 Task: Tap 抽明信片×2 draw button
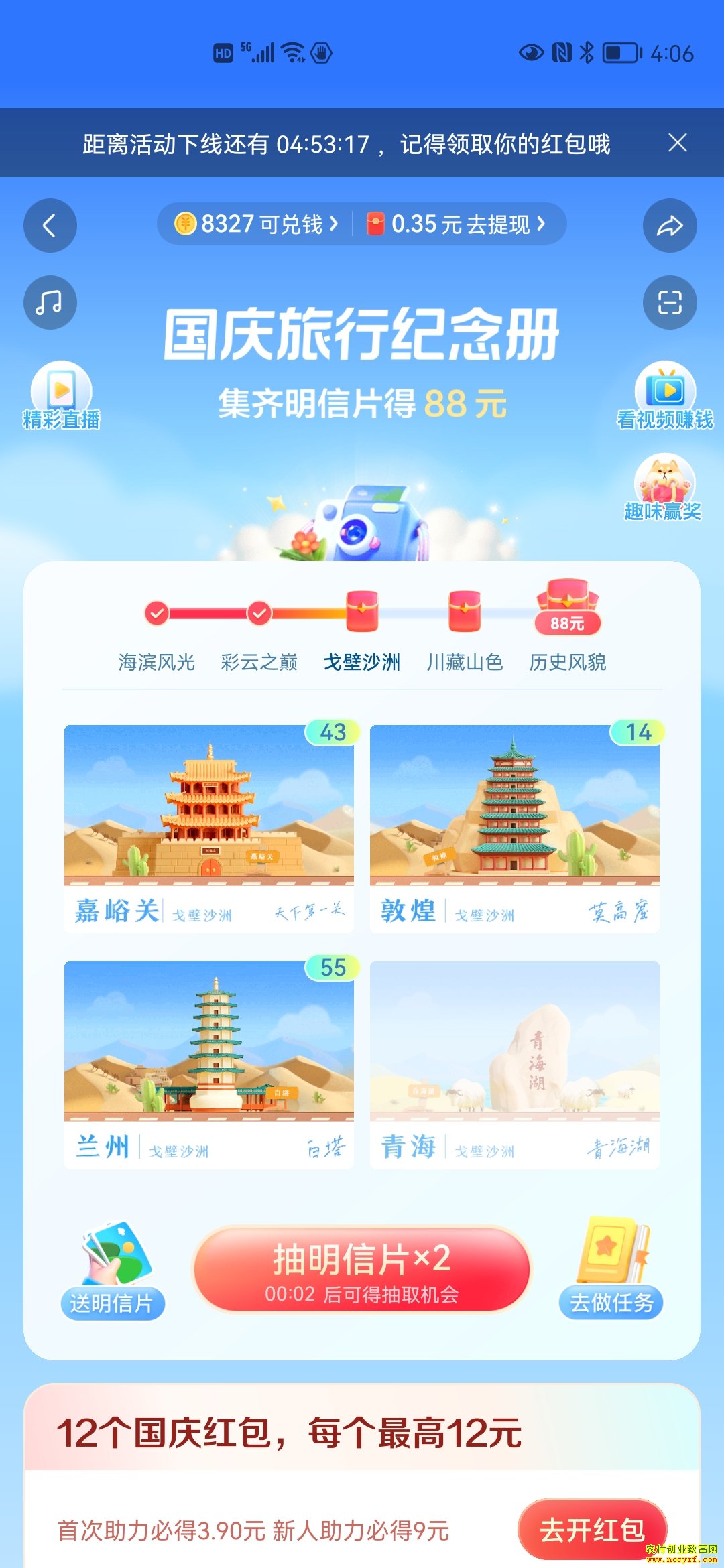(x=361, y=1269)
